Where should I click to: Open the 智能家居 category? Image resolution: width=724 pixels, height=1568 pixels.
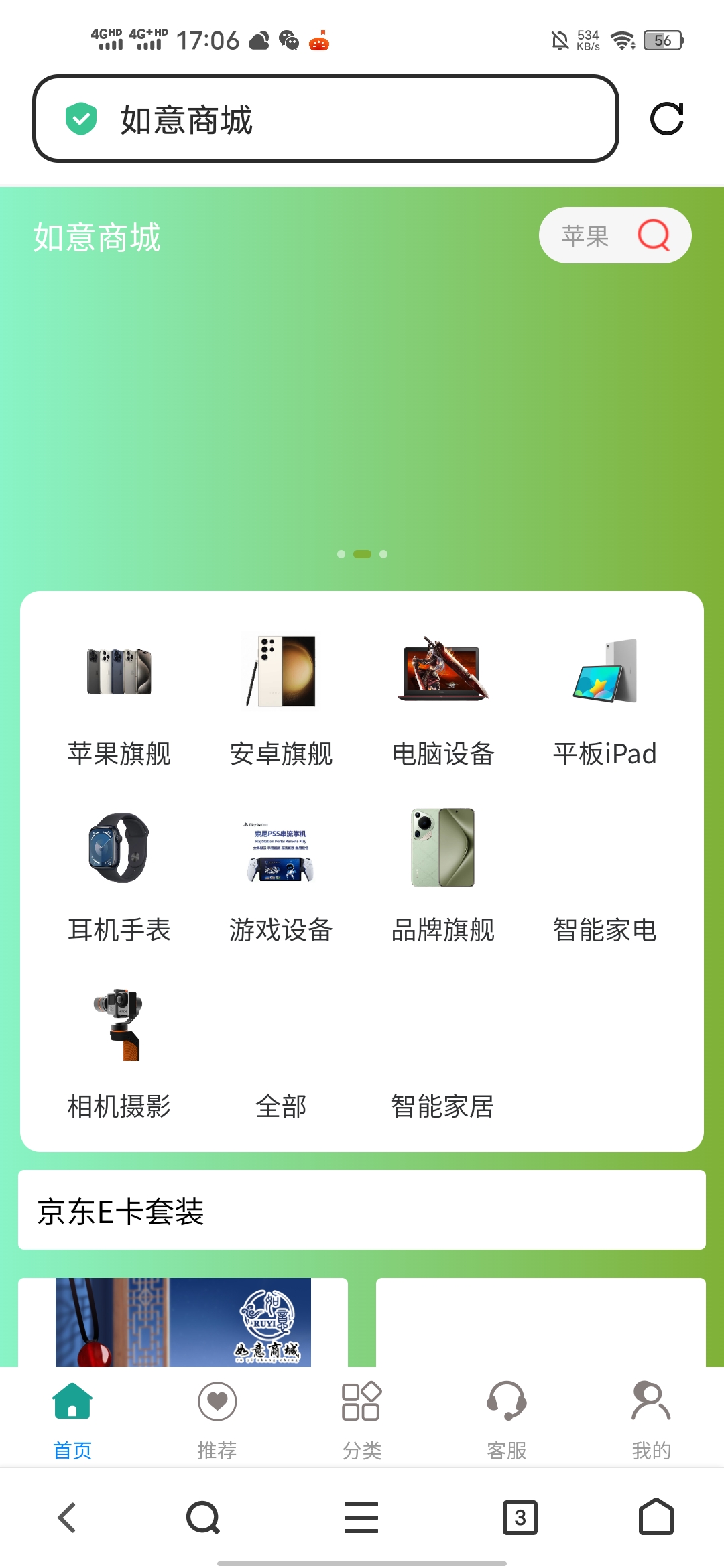coord(443,1105)
